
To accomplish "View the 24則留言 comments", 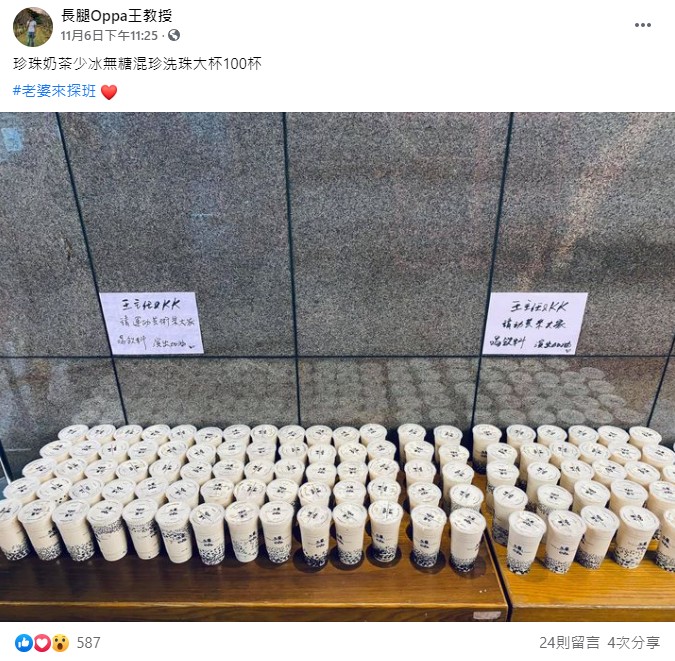I will click(568, 642).
